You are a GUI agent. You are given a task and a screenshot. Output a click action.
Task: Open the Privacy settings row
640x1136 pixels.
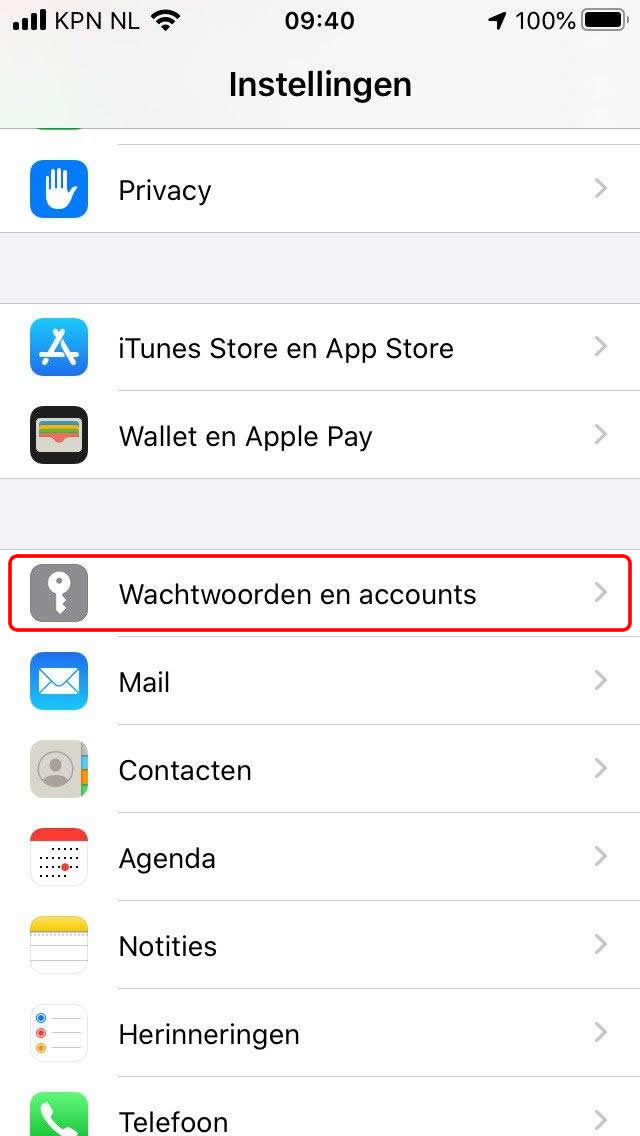point(320,189)
